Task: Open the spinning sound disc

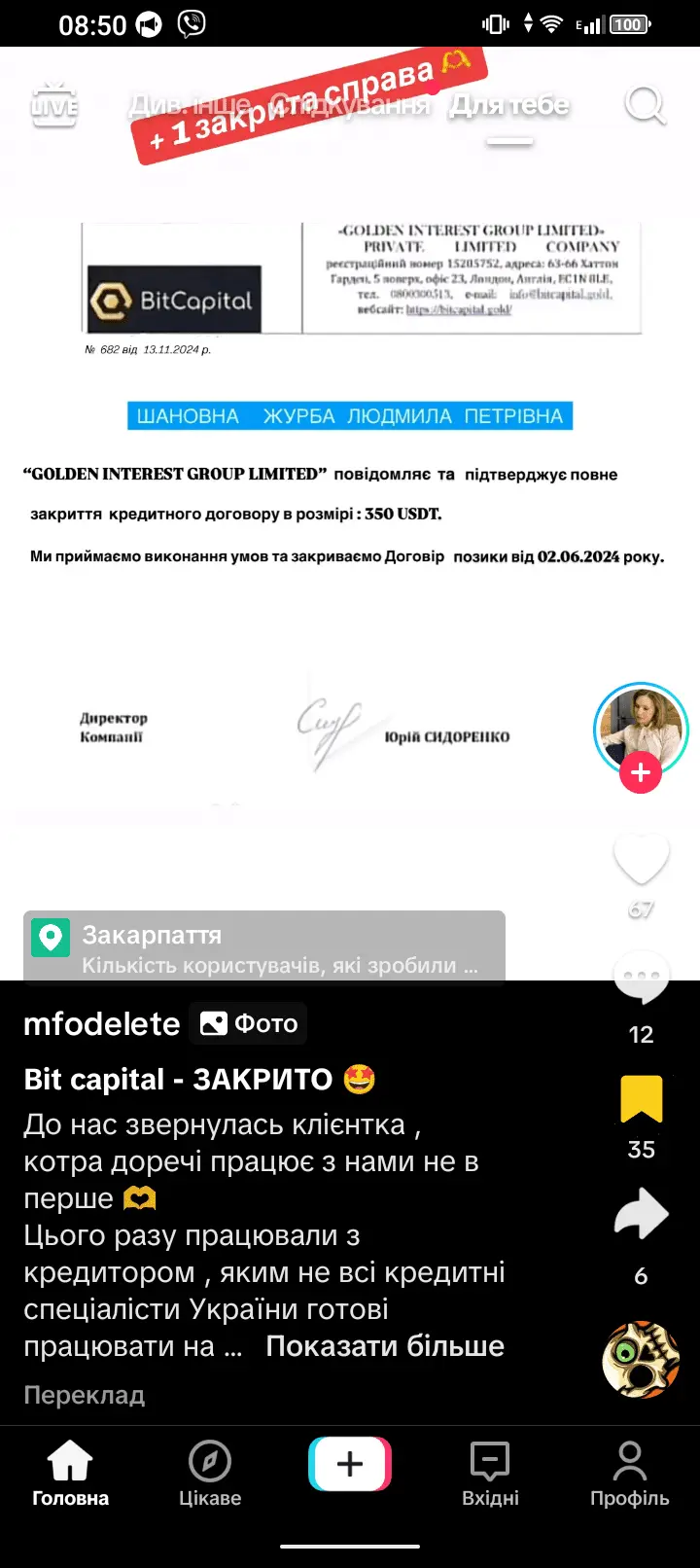Action: [641, 1360]
